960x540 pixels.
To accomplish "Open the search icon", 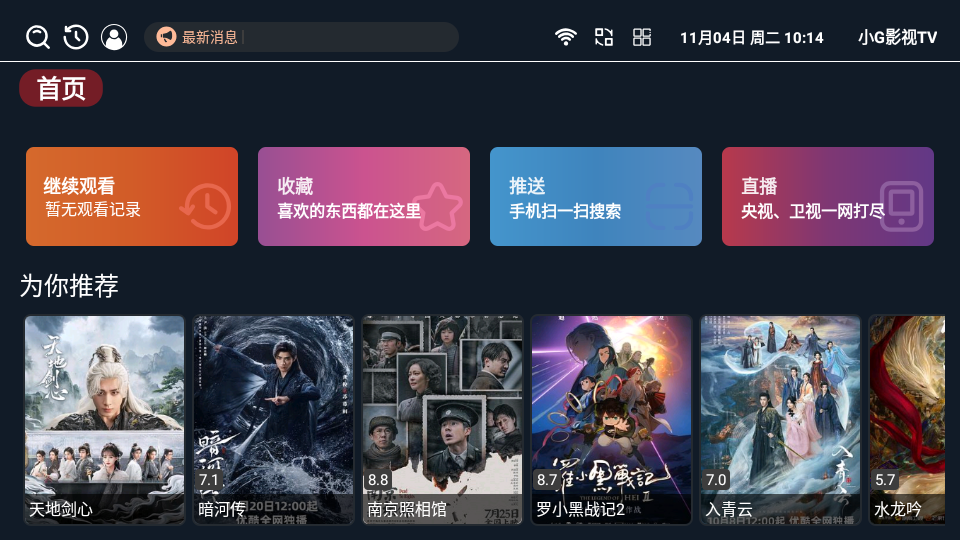I will (38, 37).
